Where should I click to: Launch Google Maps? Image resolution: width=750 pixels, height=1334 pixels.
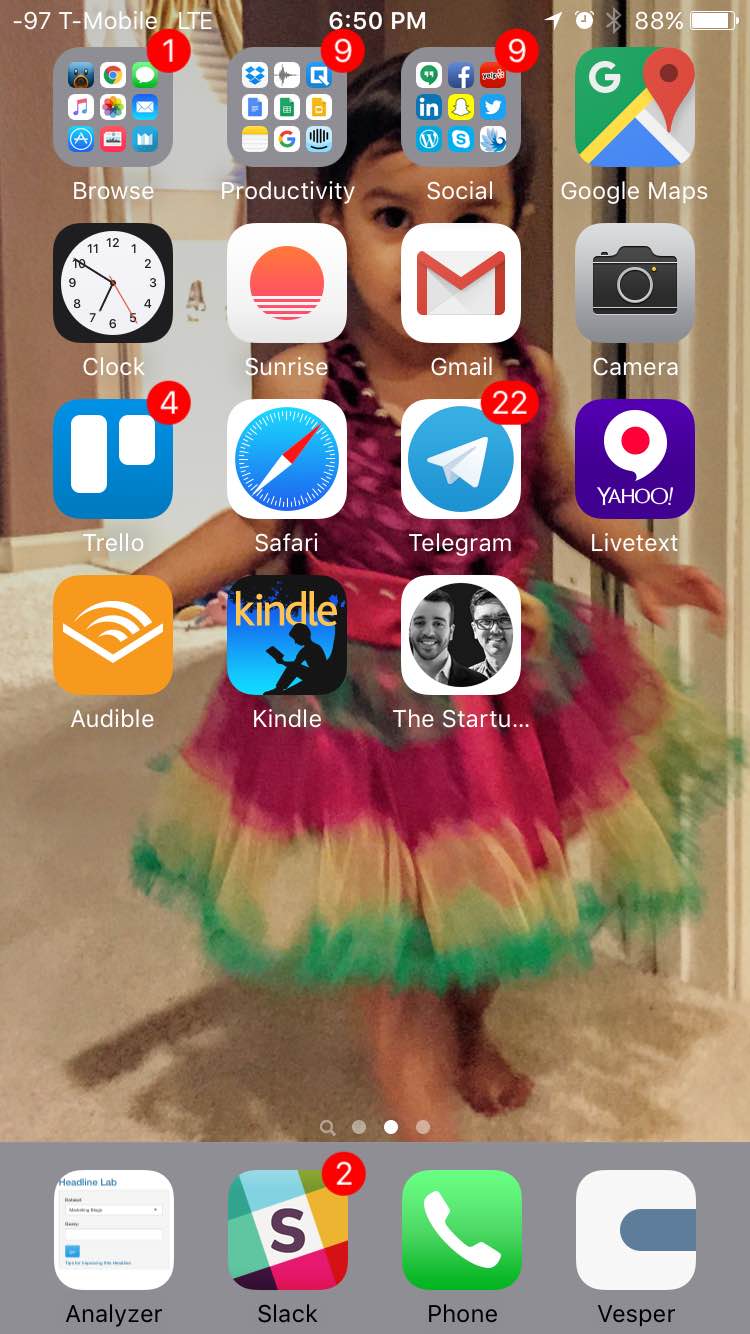(635, 107)
